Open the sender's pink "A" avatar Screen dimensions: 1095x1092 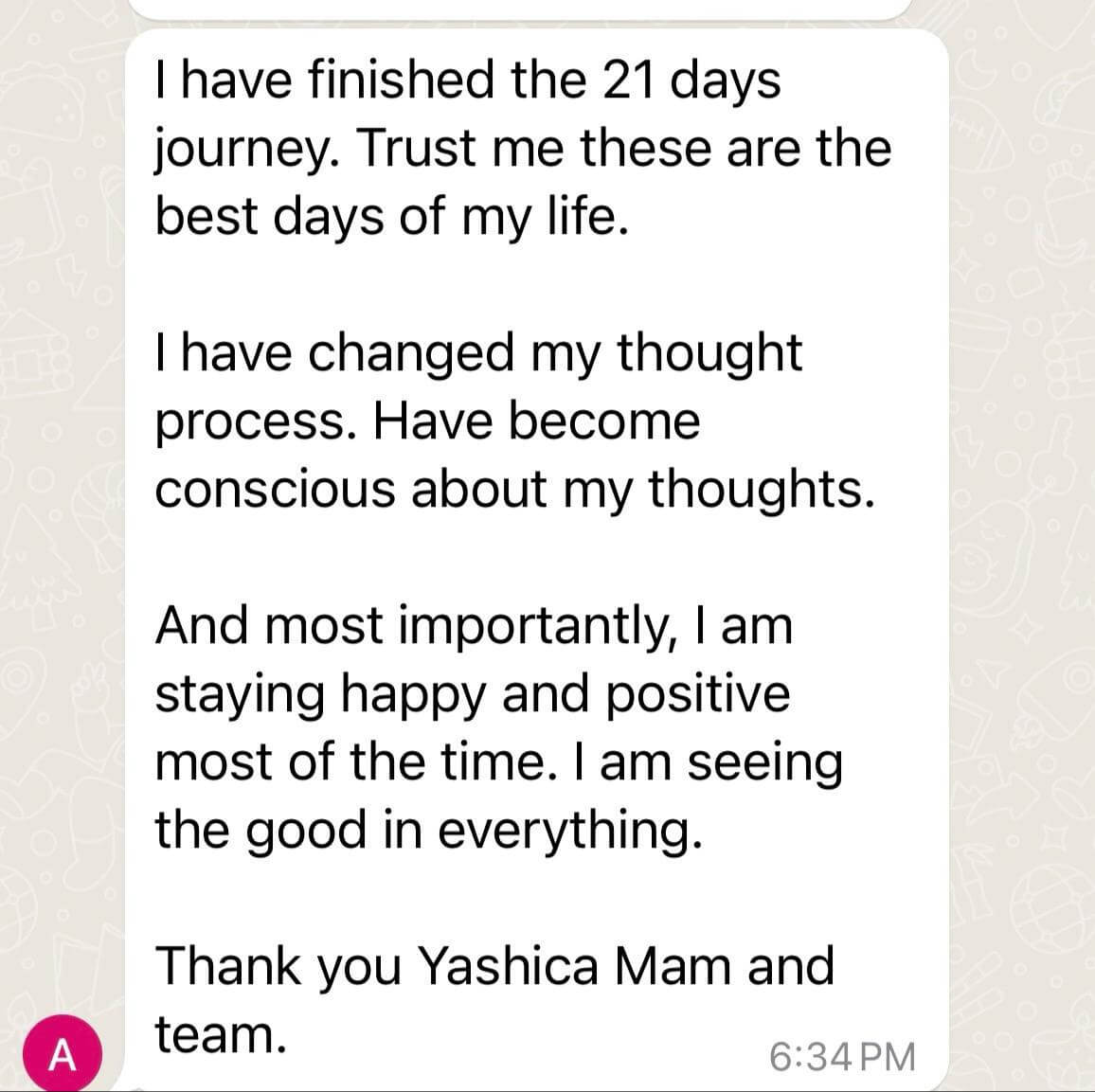[62, 1053]
